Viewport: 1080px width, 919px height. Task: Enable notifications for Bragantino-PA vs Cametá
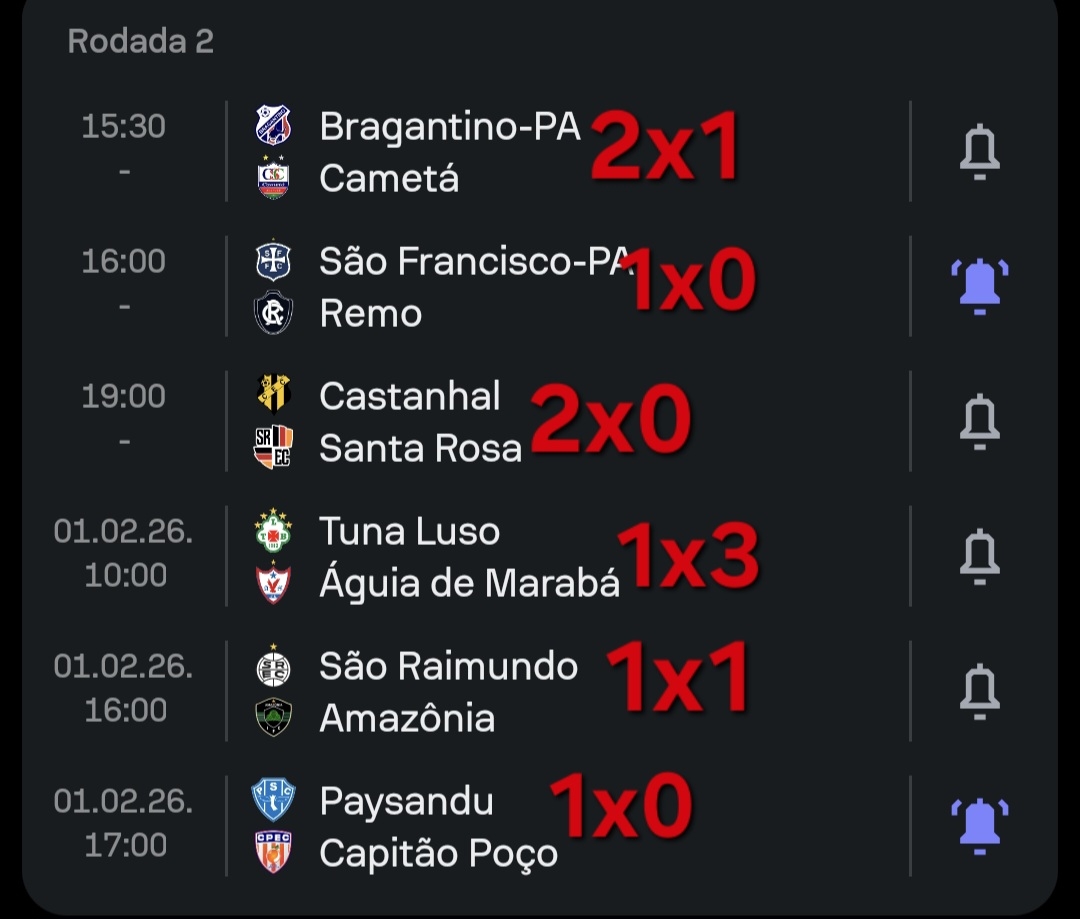979,152
